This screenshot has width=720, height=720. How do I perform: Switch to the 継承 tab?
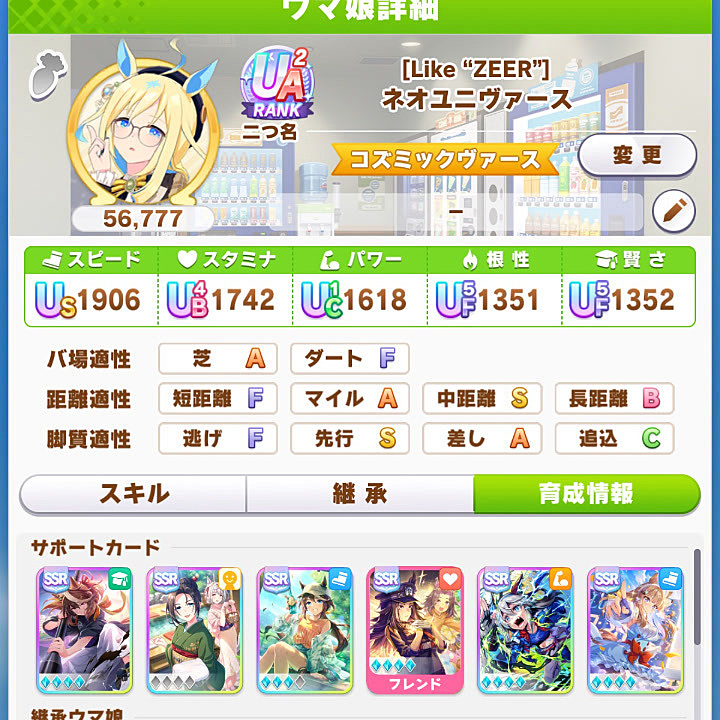tap(359, 494)
